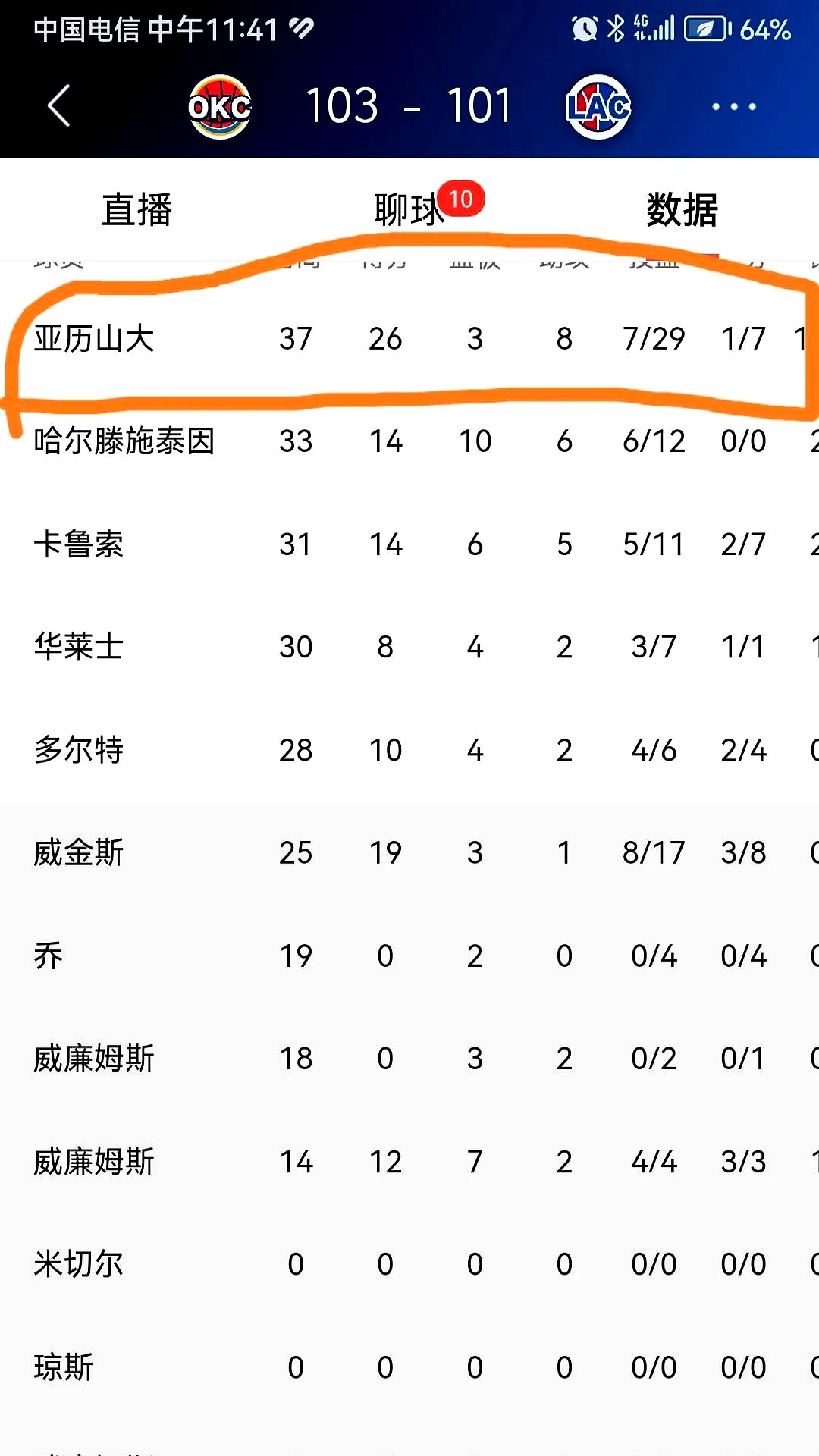The height and width of the screenshot is (1456, 819).
Task: Open player 亚历山大's stats row
Action: pos(94,338)
